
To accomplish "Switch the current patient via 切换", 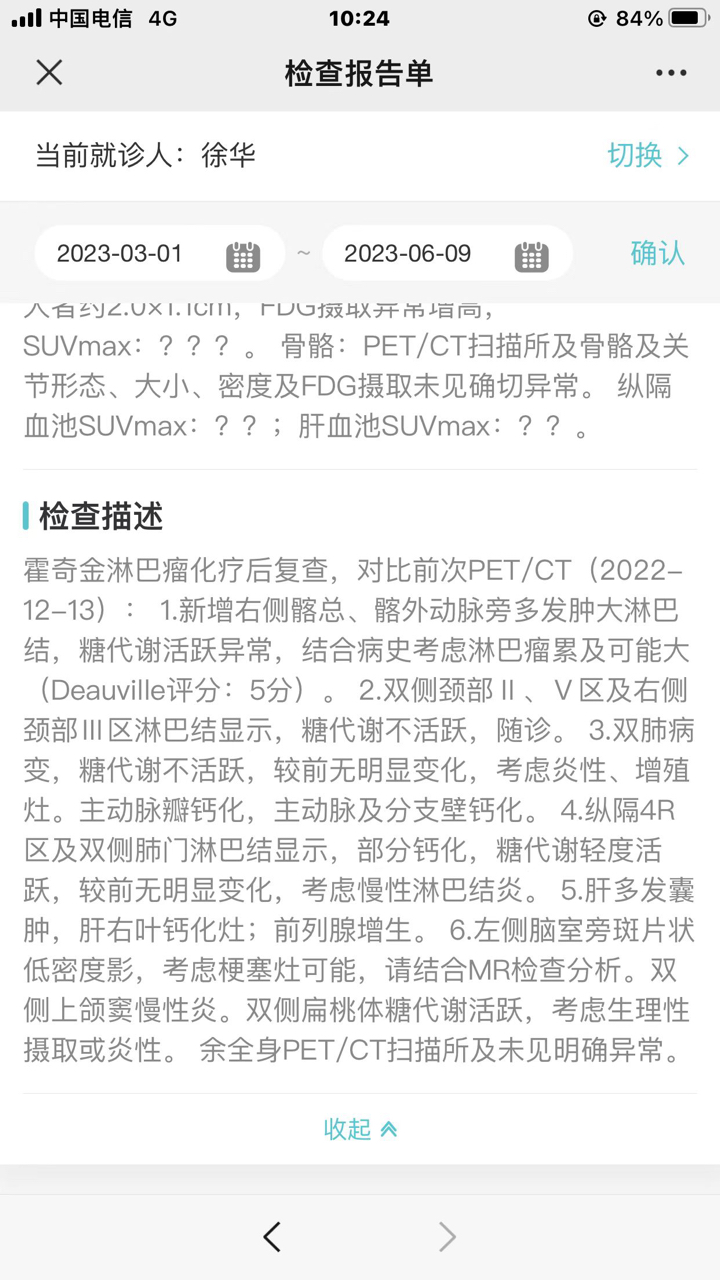I will pos(648,155).
